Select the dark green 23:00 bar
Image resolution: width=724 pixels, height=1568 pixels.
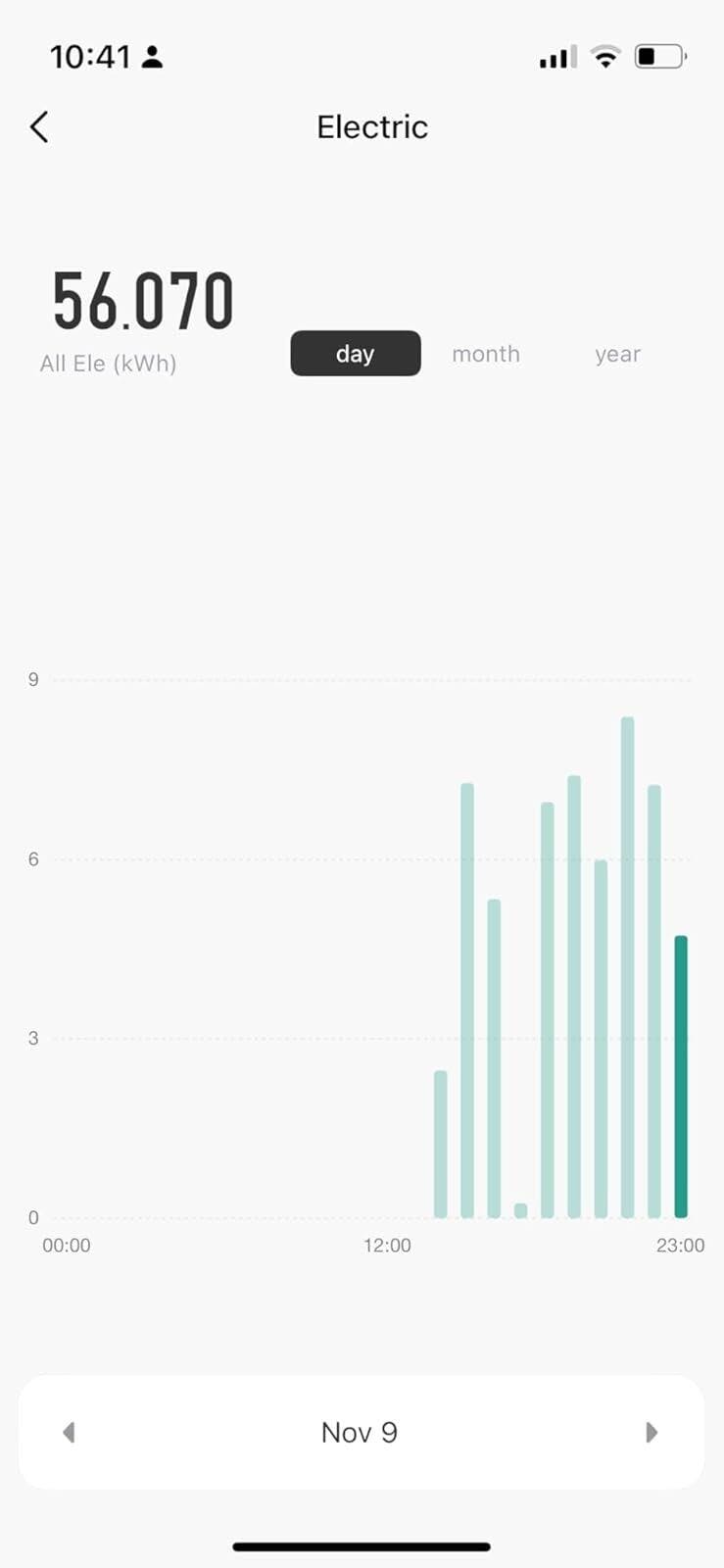click(681, 1076)
